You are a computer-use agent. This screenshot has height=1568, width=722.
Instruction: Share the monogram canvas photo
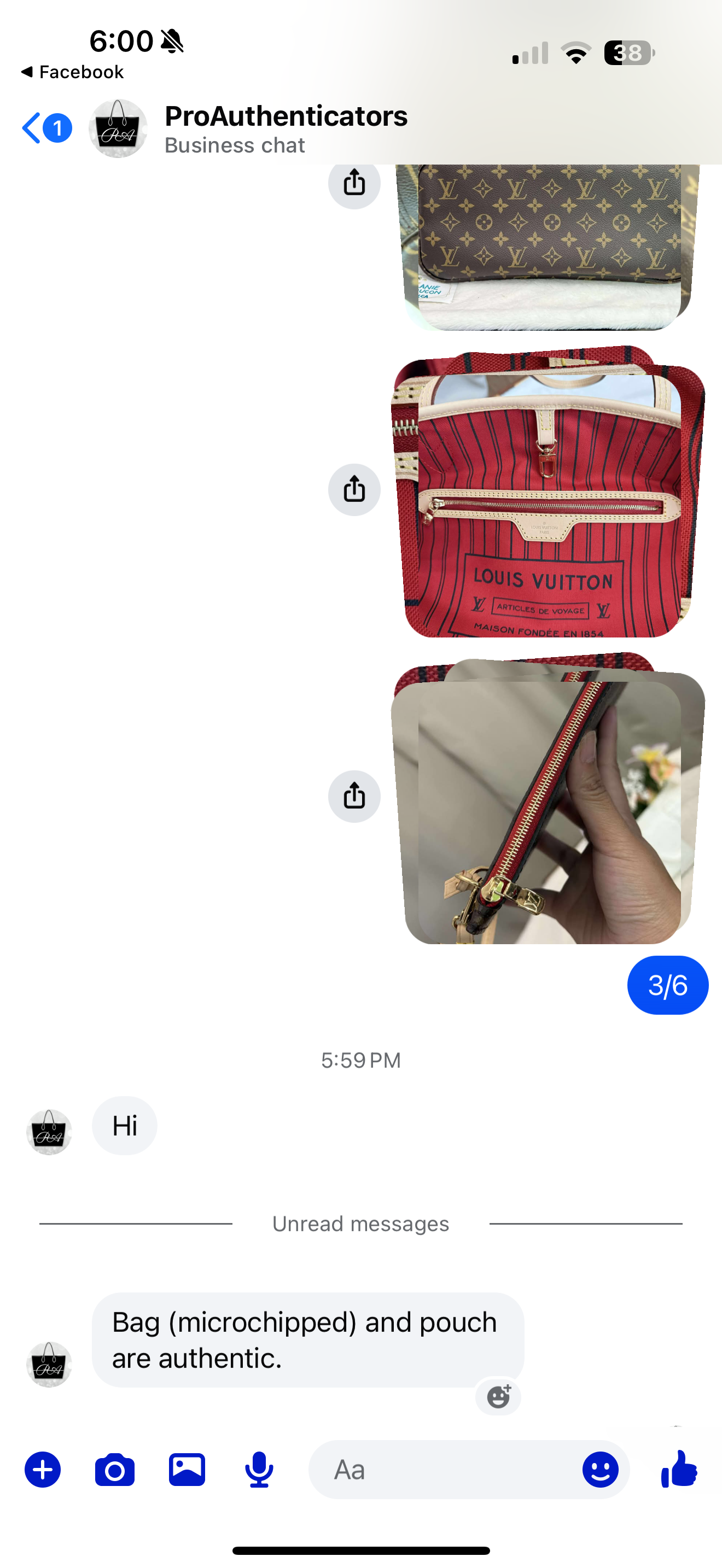click(354, 183)
